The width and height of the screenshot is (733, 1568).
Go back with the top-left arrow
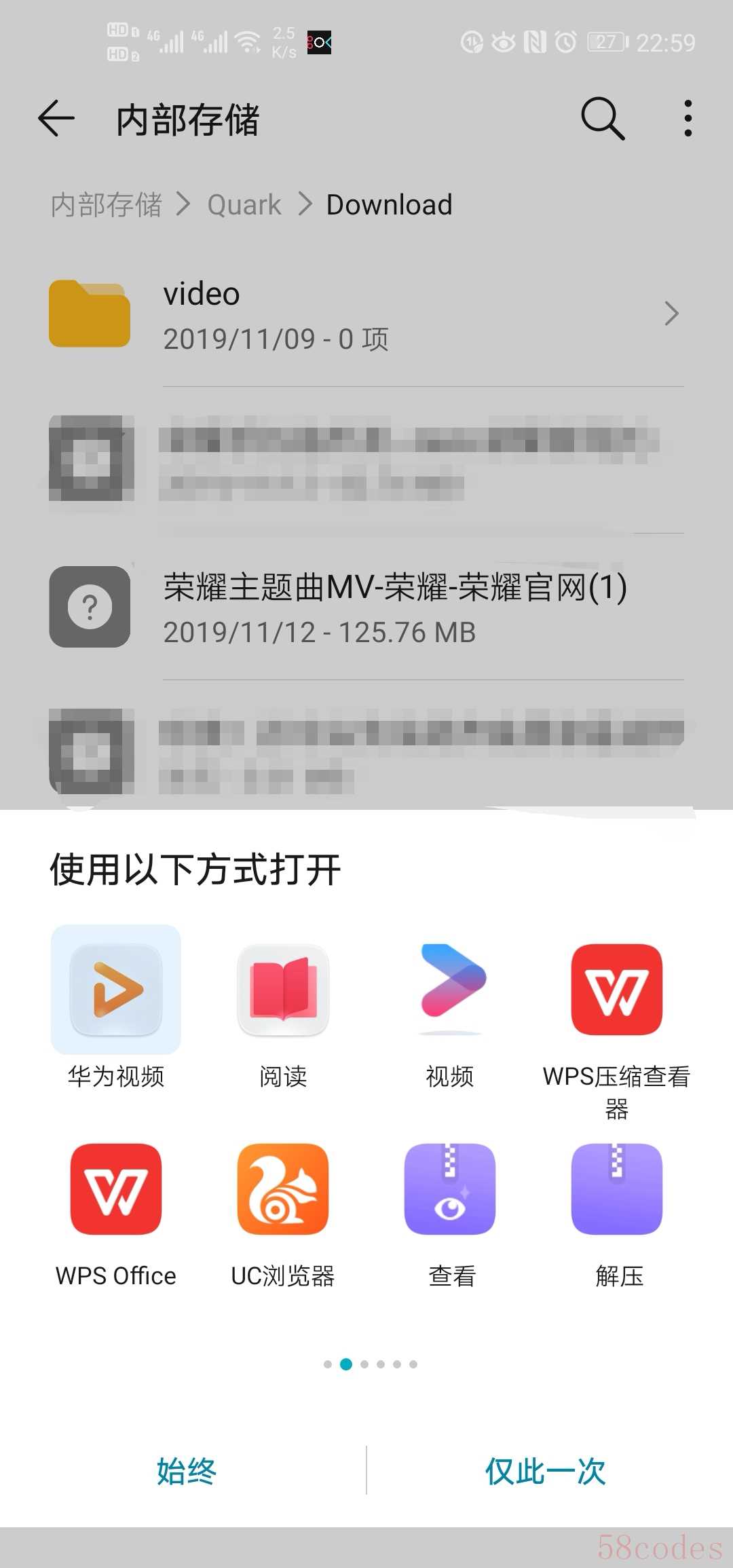(x=56, y=119)
